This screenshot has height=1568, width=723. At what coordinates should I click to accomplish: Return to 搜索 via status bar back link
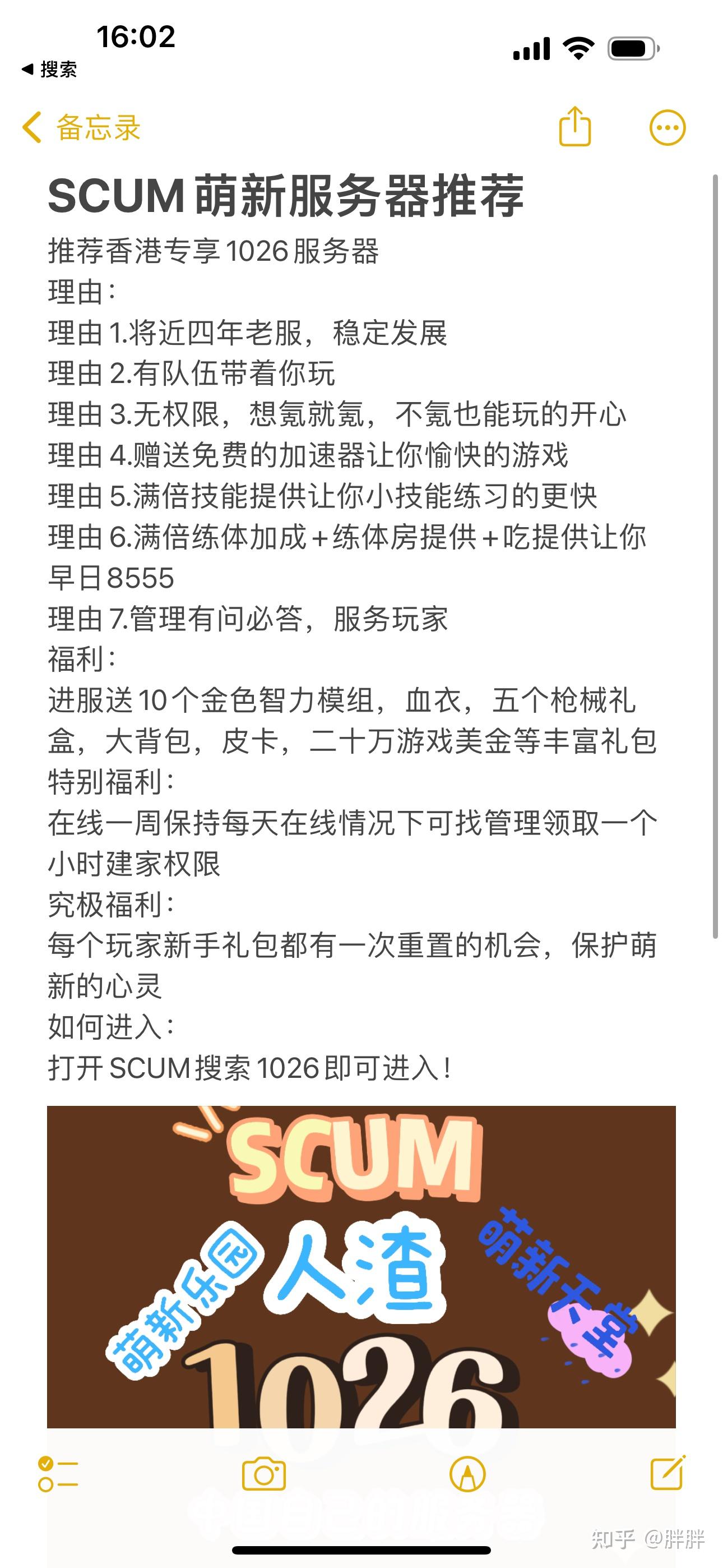[50, 70]
